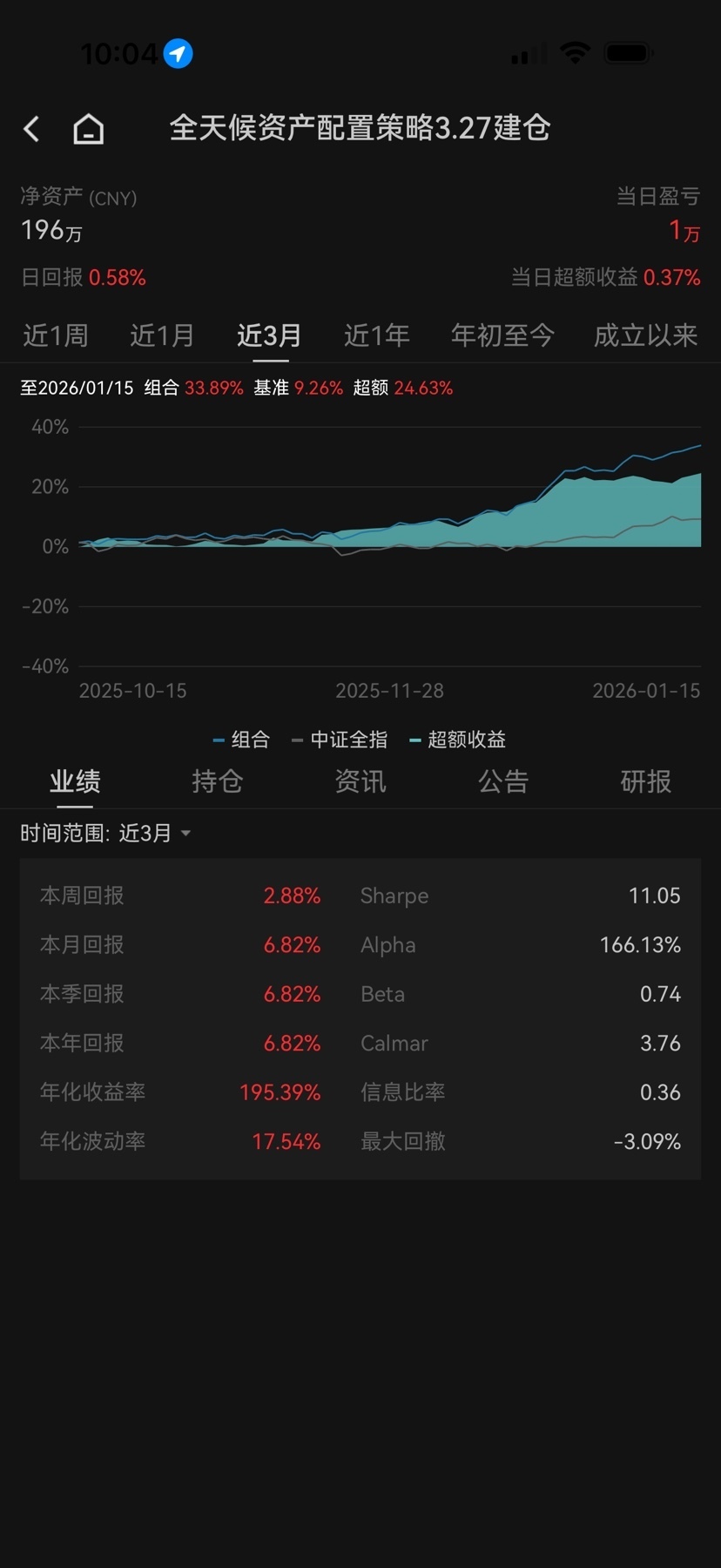Switch to the 持仓 tab
721x1568 pixels.
[217, 781]
